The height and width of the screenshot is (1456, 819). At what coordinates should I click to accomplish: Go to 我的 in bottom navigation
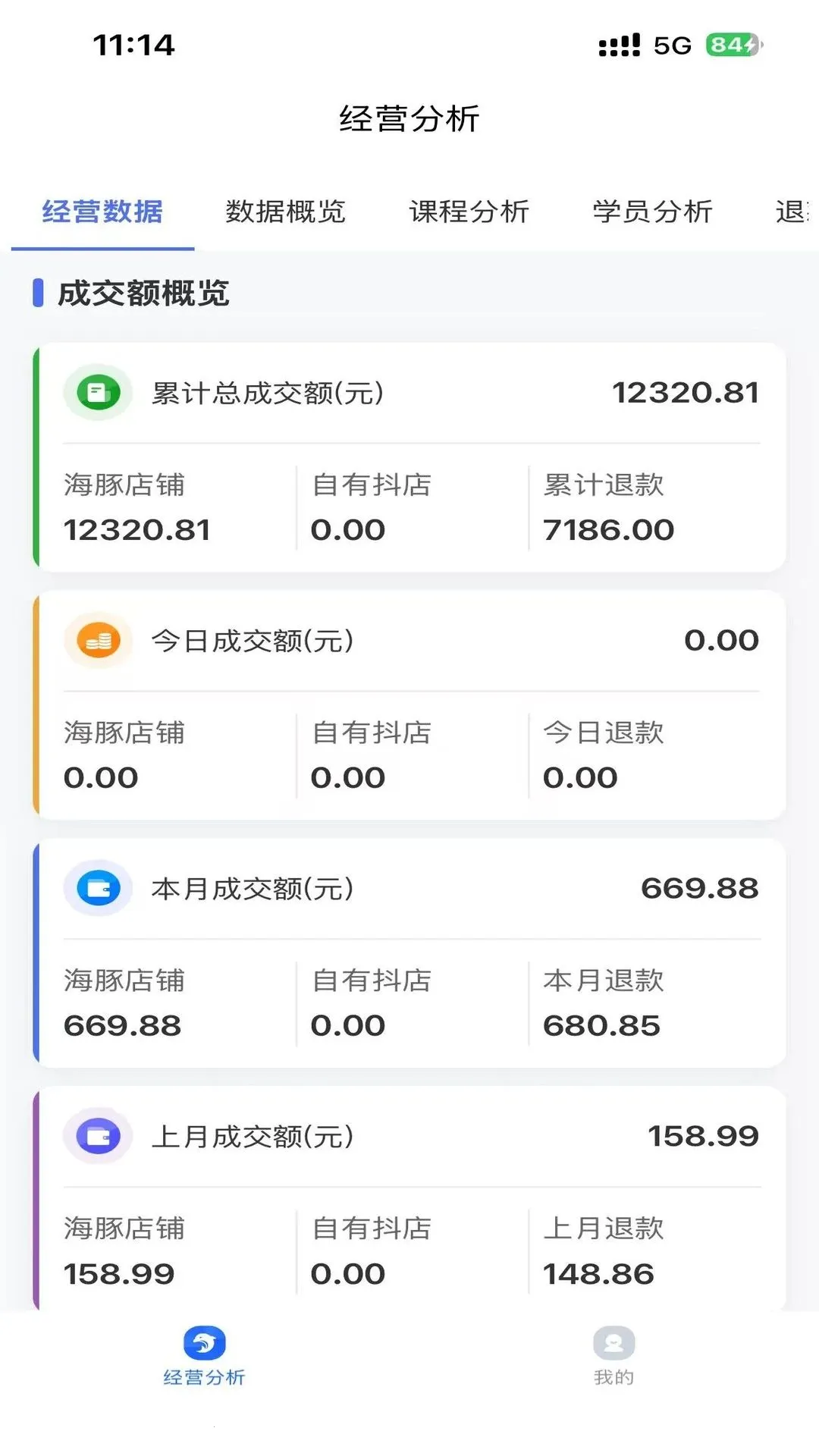(613, 1356)
